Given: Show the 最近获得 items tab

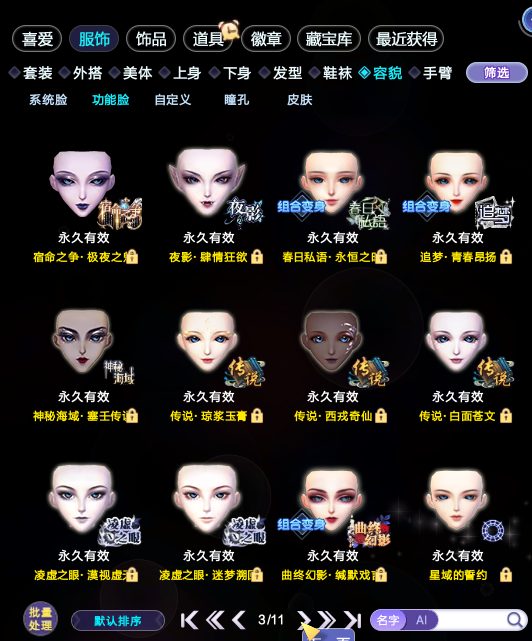Looking at the screenshot, I should (406, 39).
